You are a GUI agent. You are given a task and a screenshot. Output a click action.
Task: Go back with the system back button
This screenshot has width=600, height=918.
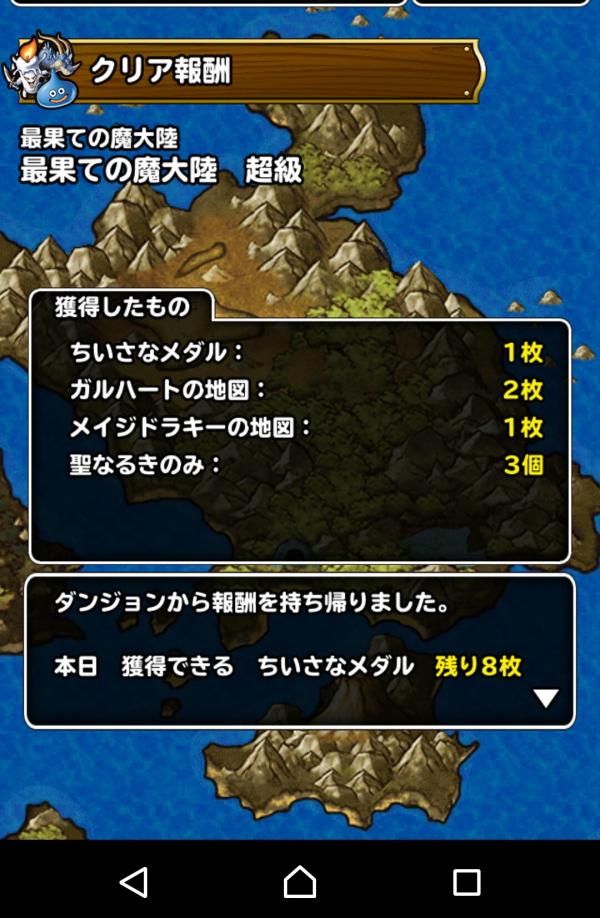click(134, 880)
